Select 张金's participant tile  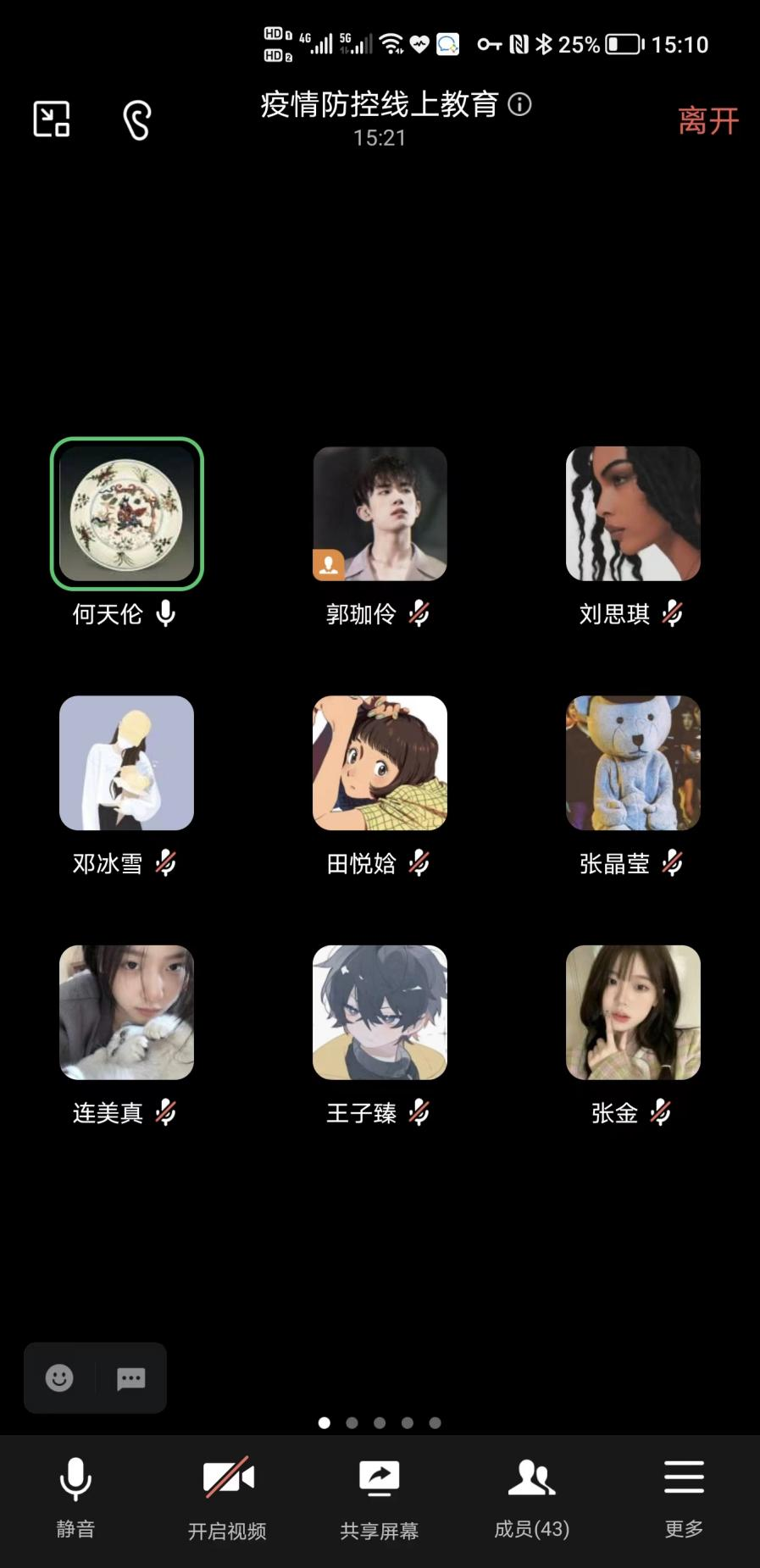633,1012
